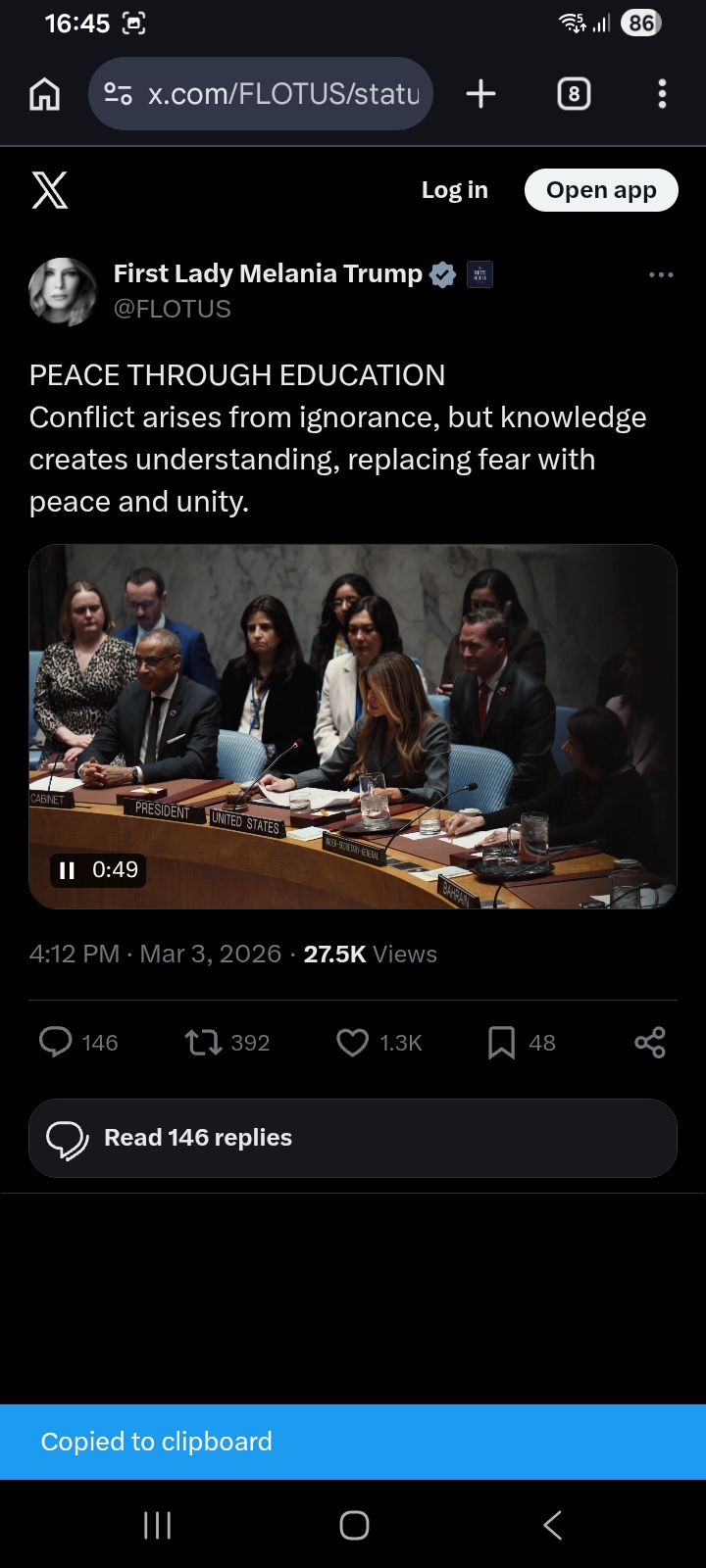The height and width of the screenshot is (1568, 706).
Task: Open Melania Trump's profile picture
Action: point(64,291)
